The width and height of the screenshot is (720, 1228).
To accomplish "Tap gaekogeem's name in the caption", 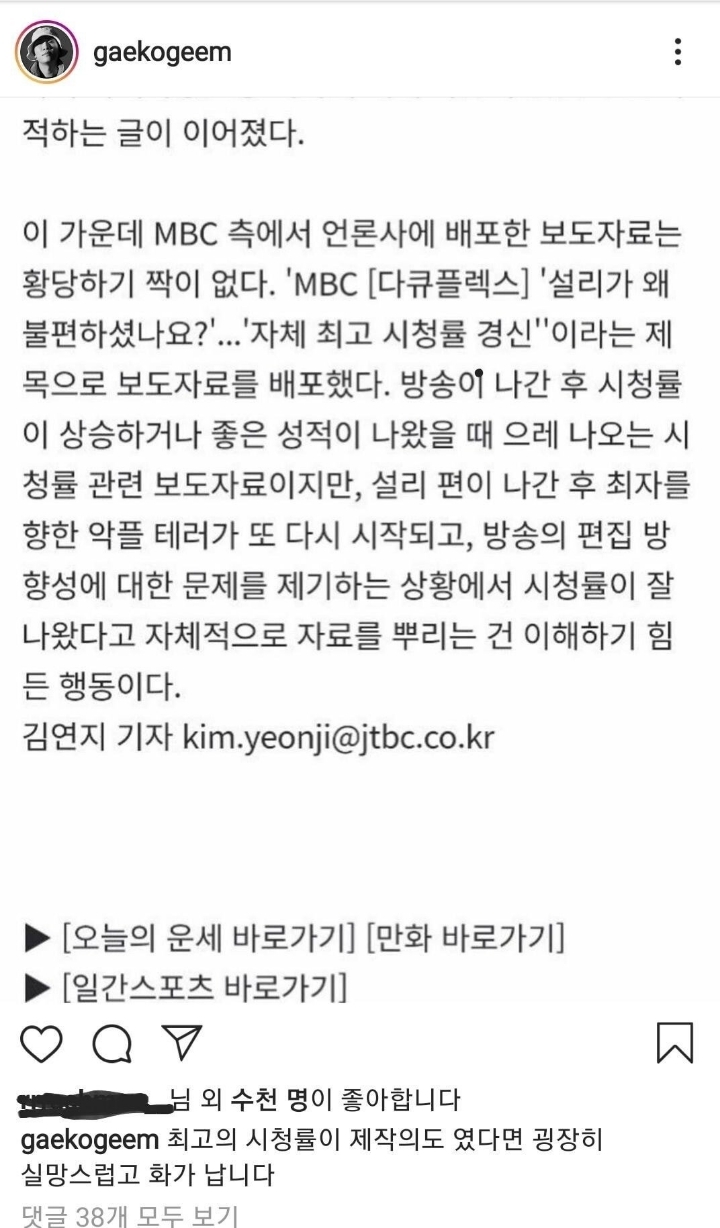I will (77, 1142).
